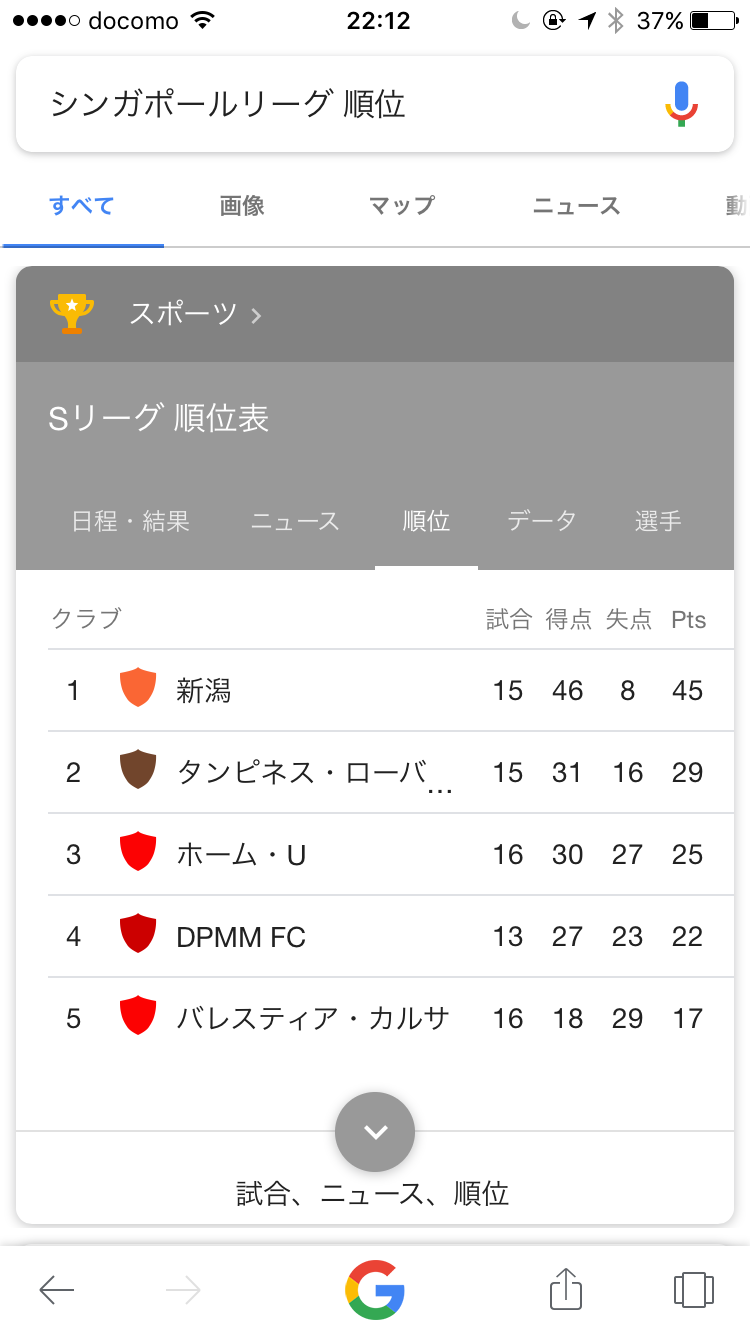Open the ニュース tab in Sリーグ card

295,521
